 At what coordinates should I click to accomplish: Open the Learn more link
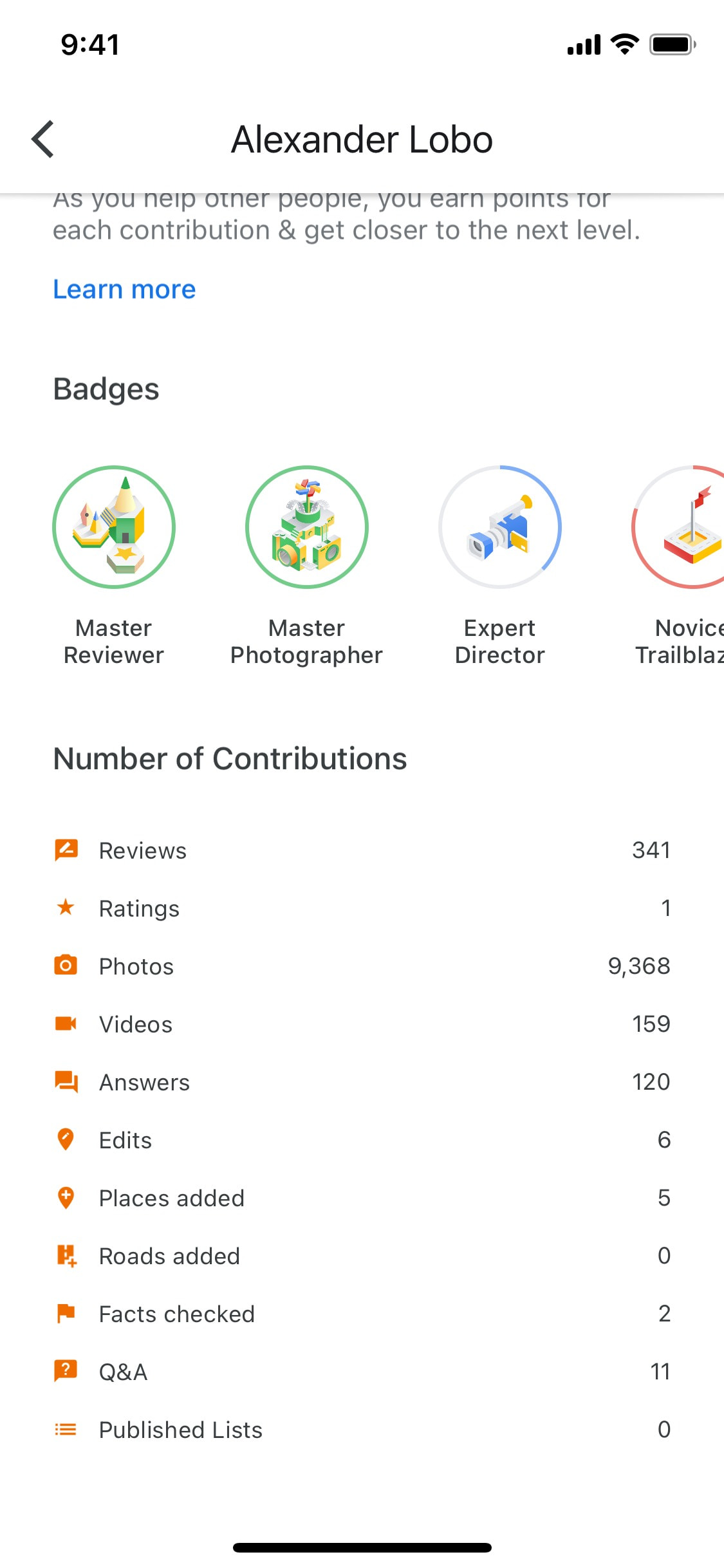coord(124,290)
